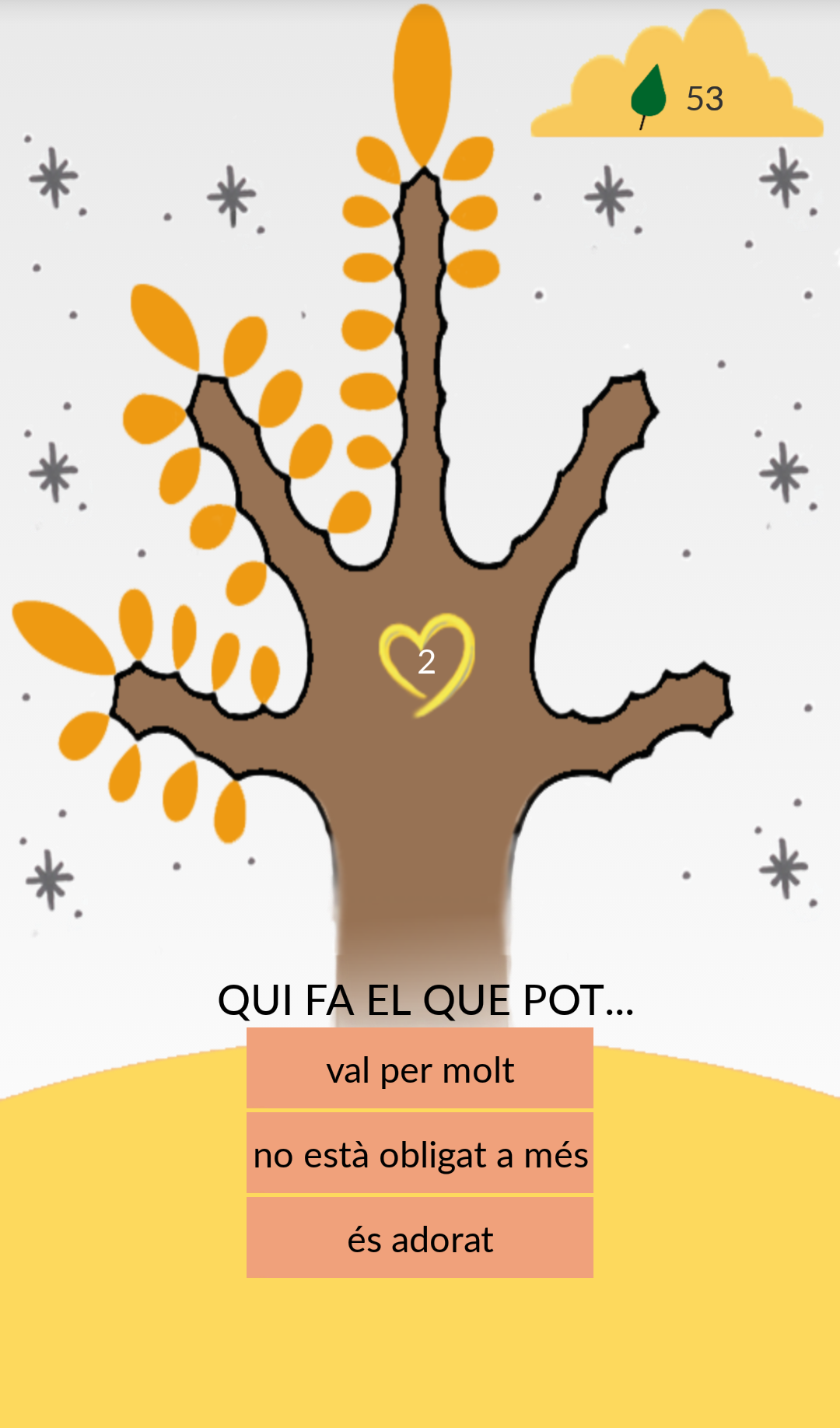Select "no està obligat a més" answer
Viewport: 840px width, 1428px height.
pyautogui.click(x=420, y=1153)
